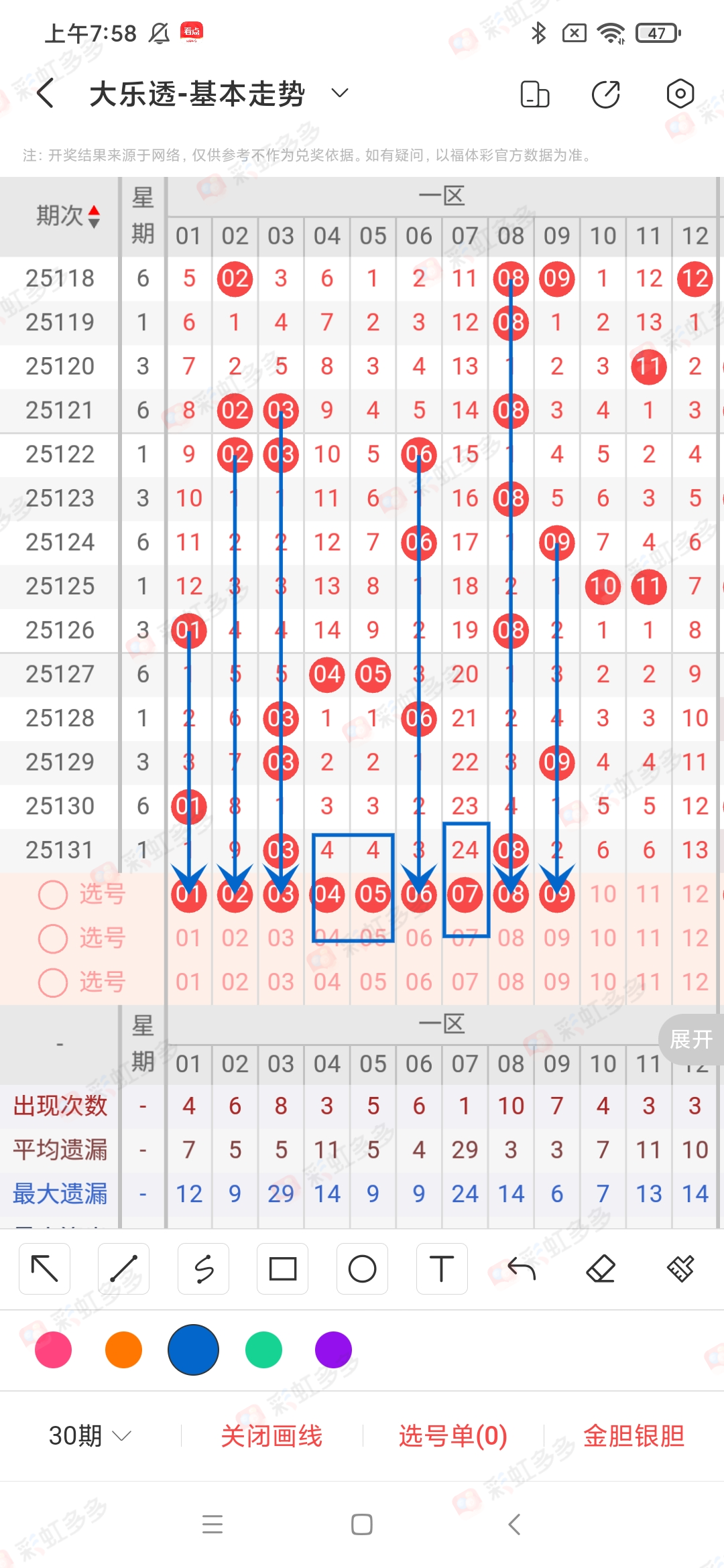Open the share/export icon in the top bar

click(x=604, y=94)
